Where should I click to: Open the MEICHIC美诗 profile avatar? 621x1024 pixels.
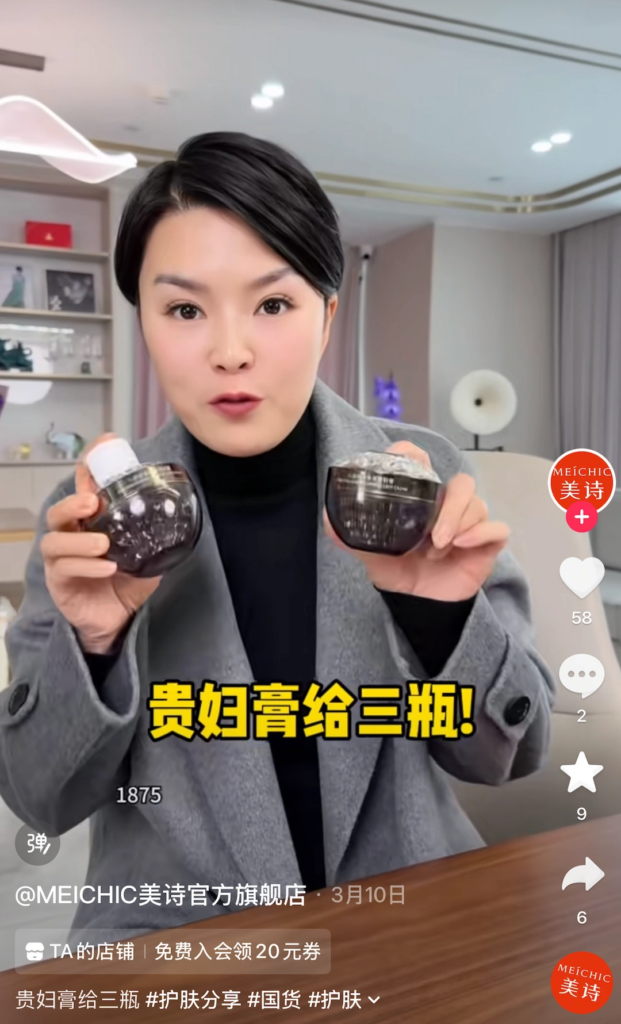pos(581,482)
